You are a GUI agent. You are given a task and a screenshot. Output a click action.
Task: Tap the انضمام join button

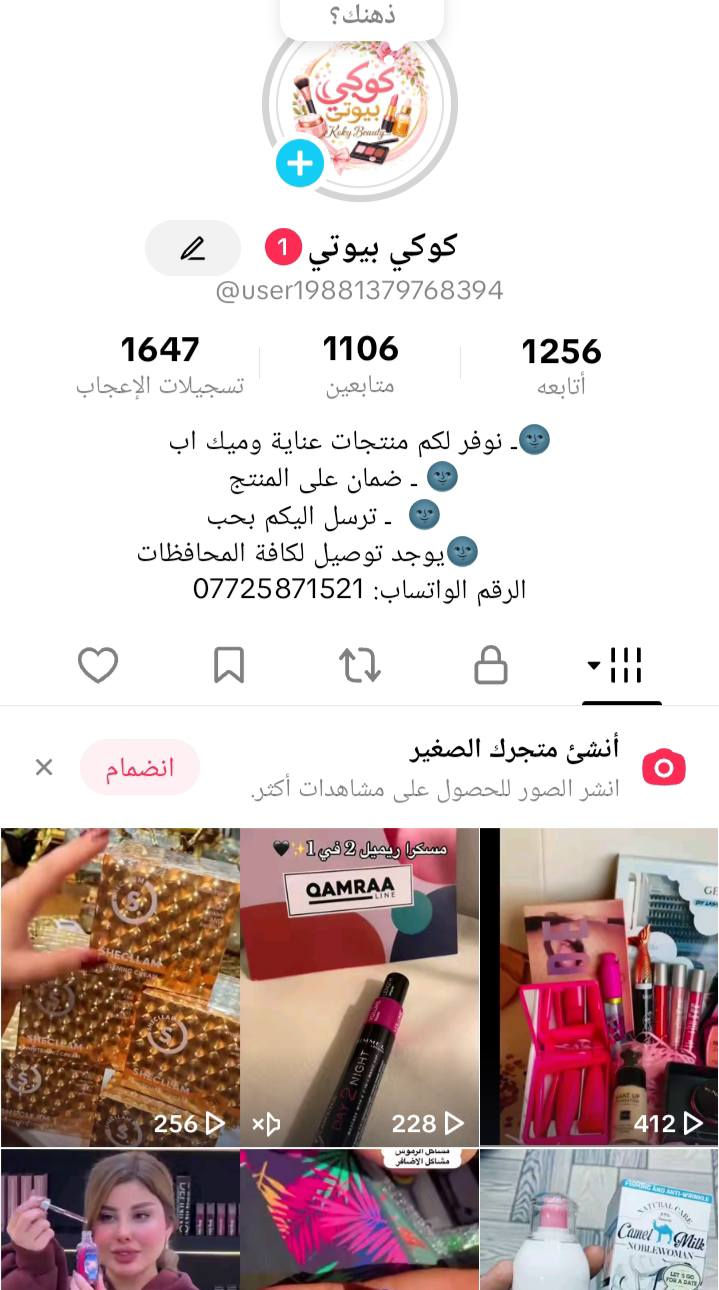(140, 767)
